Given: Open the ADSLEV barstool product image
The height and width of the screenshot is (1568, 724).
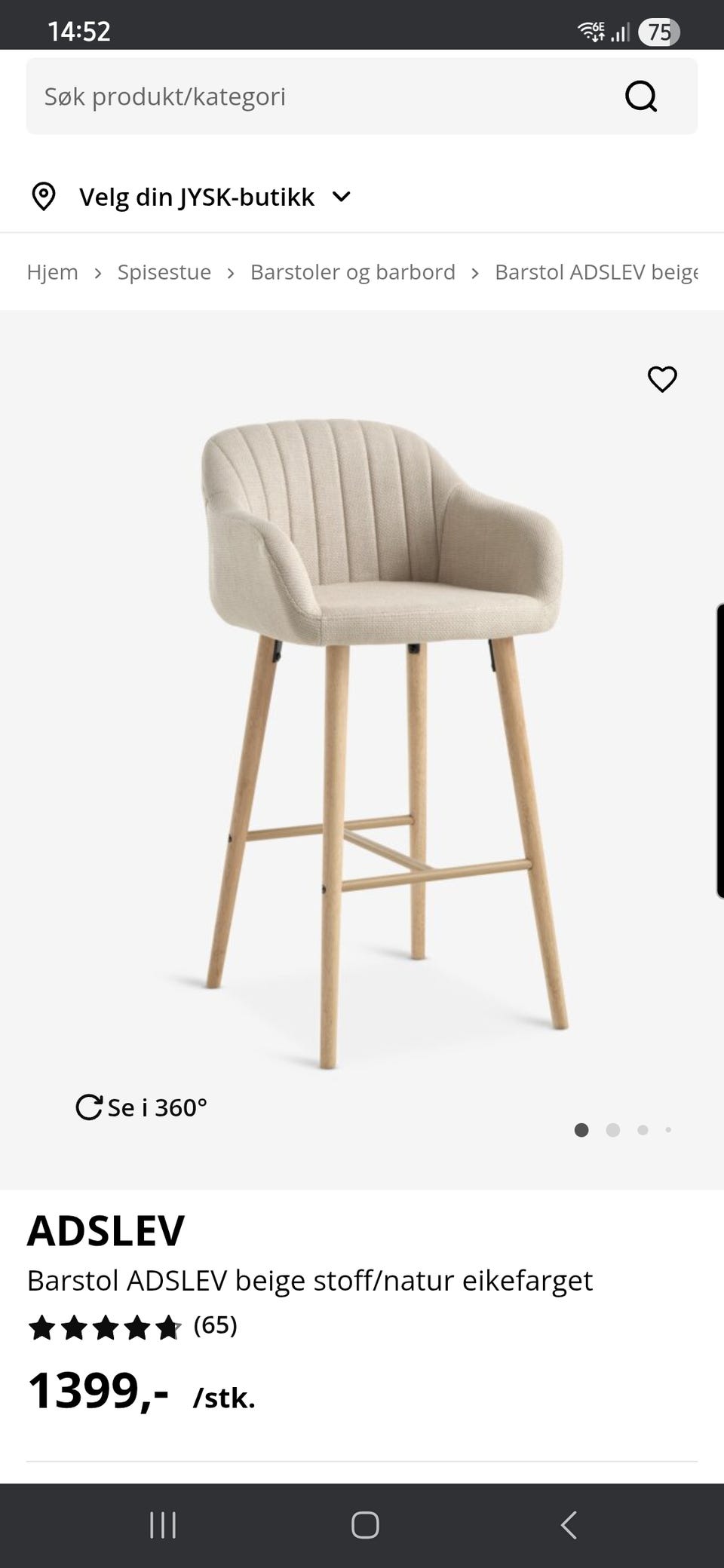Looking at the screenshot, I should point(377,739).
